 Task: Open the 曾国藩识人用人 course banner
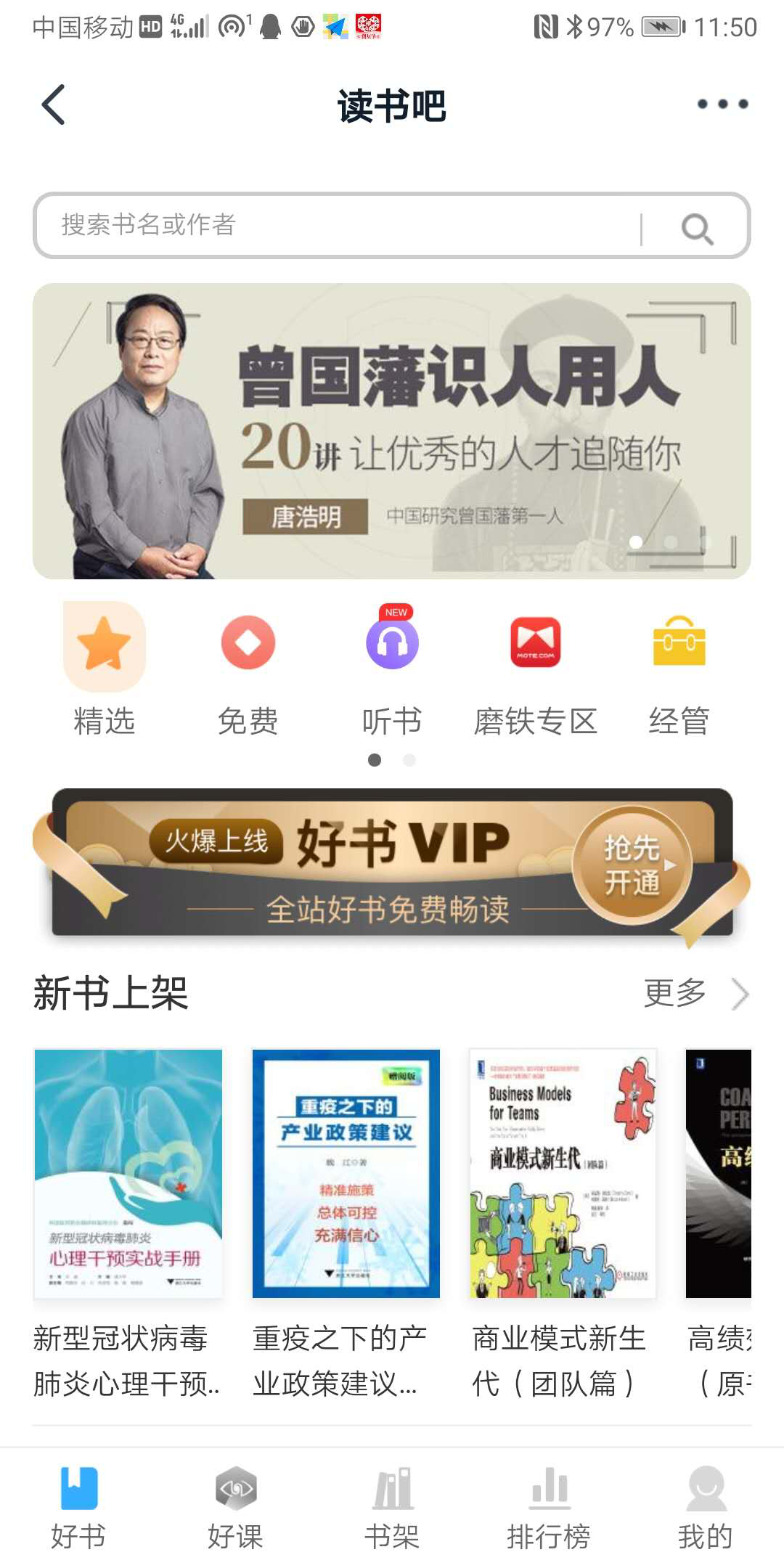392,431
